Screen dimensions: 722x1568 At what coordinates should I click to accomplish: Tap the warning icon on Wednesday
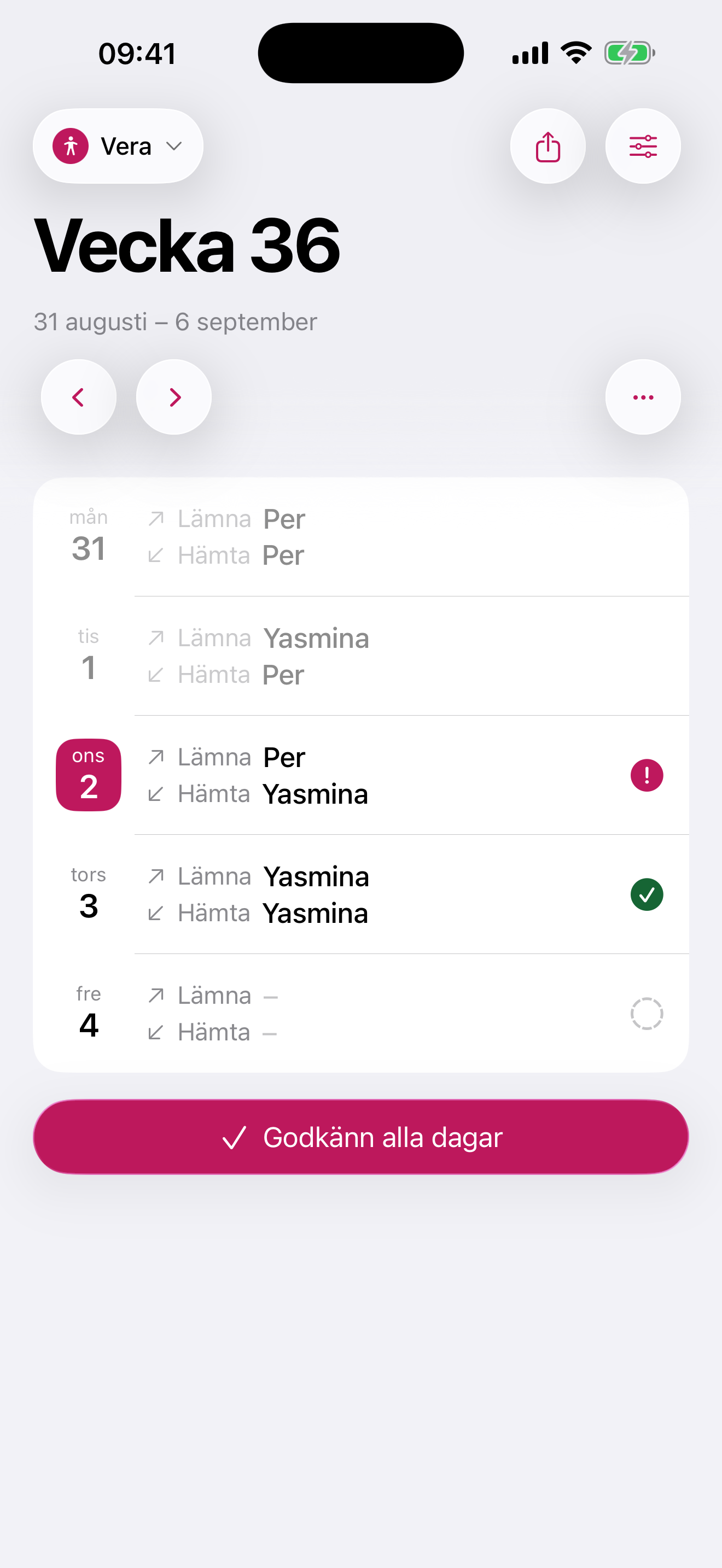[x=647, y=775]
